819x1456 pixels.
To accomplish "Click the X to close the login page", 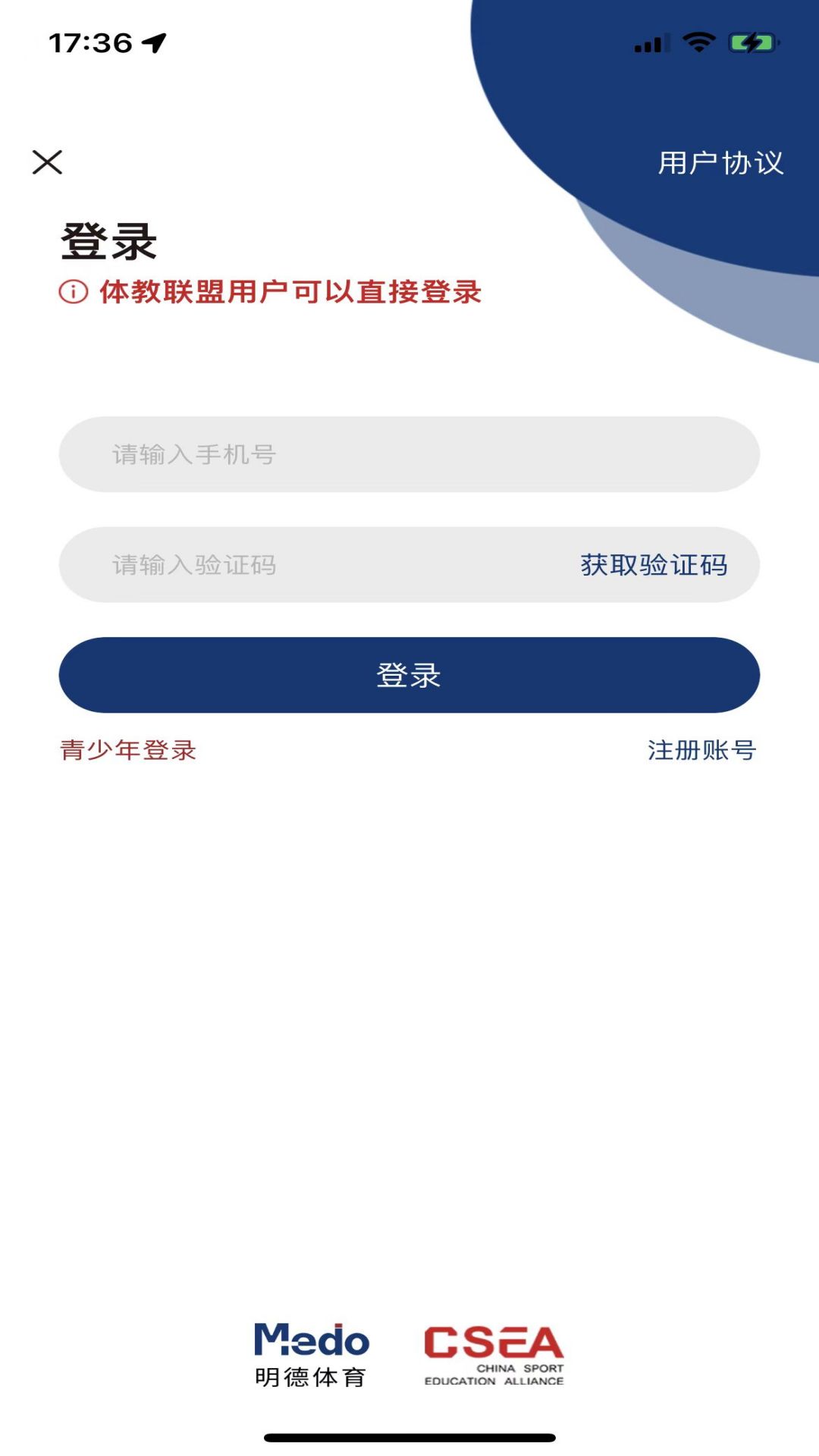I will pyautogui.click(x=48, y=162).
